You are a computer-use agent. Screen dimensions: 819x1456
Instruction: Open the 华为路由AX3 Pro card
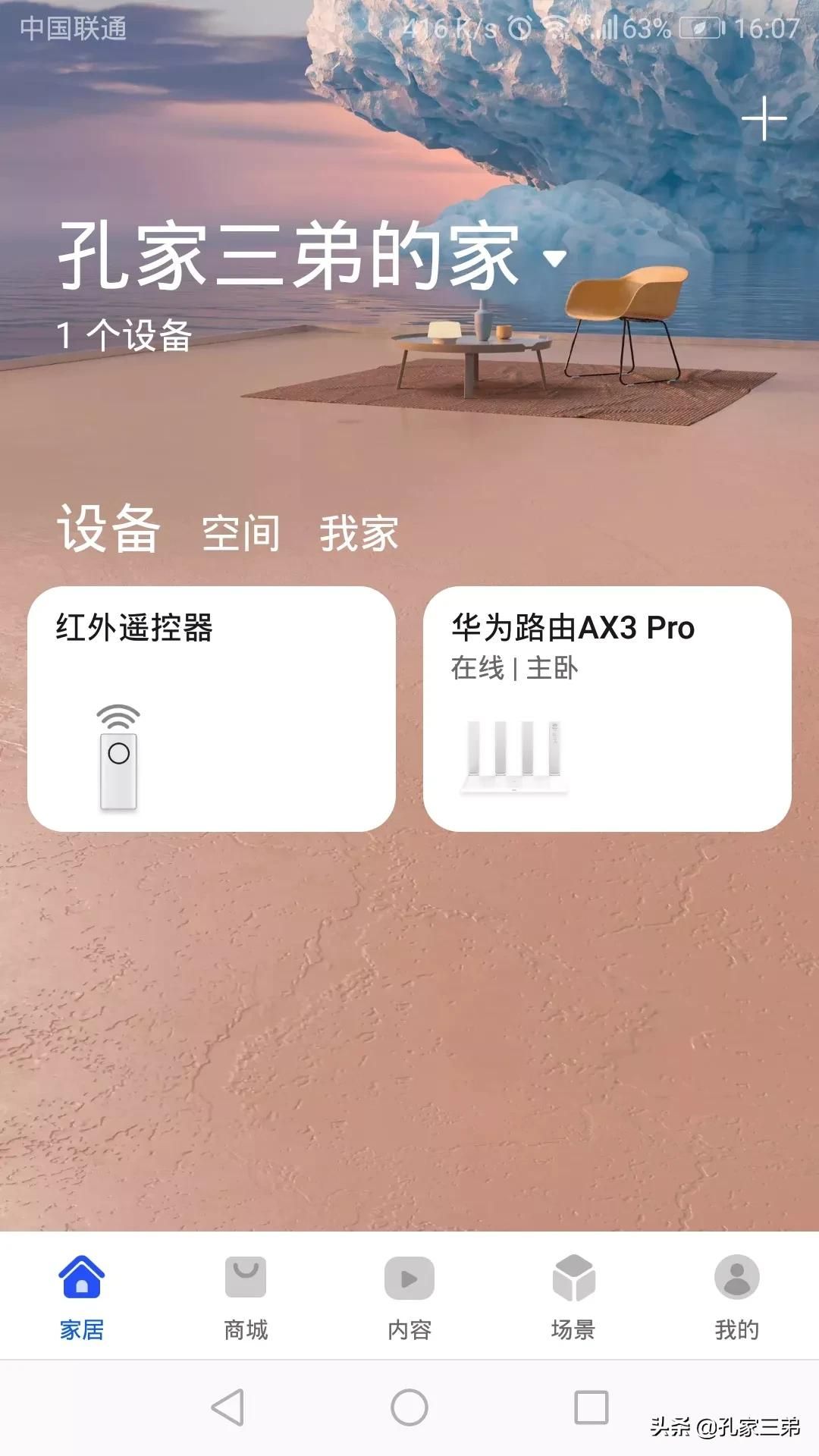point(607,708)
